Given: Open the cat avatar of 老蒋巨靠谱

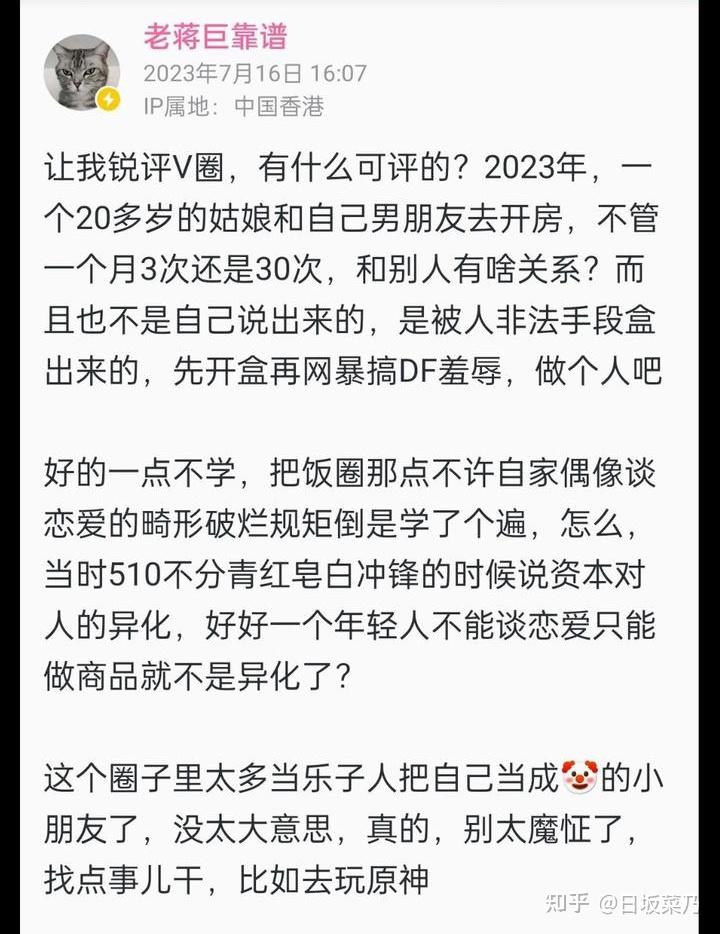Looking at the screenshot, I should [x=81, y=72].
